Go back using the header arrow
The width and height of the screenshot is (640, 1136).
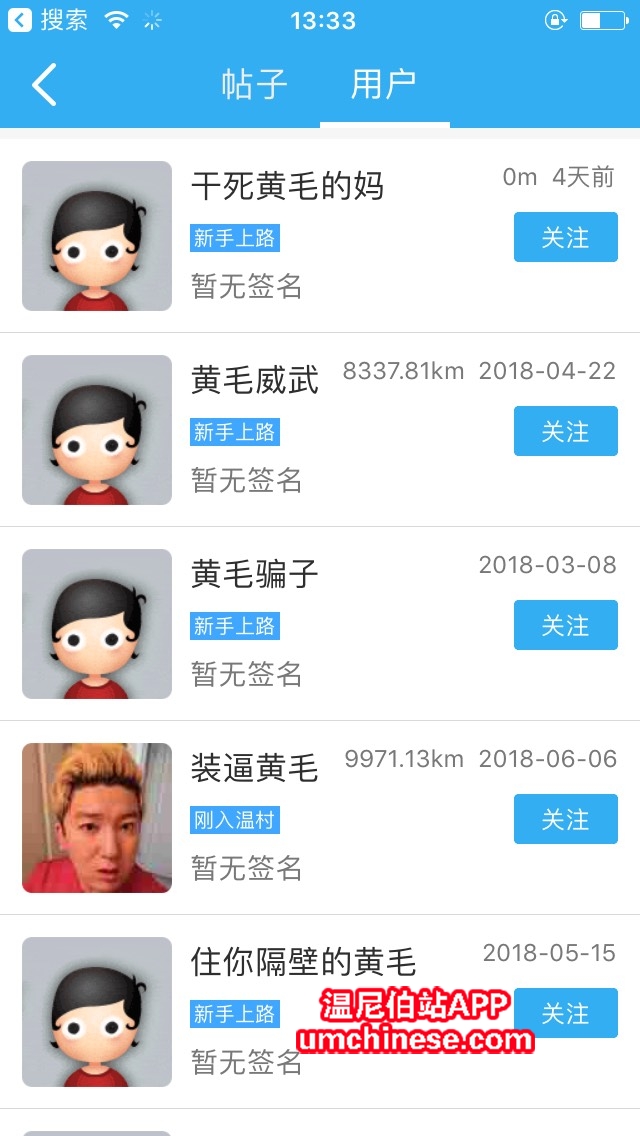(x=44, y=85)
